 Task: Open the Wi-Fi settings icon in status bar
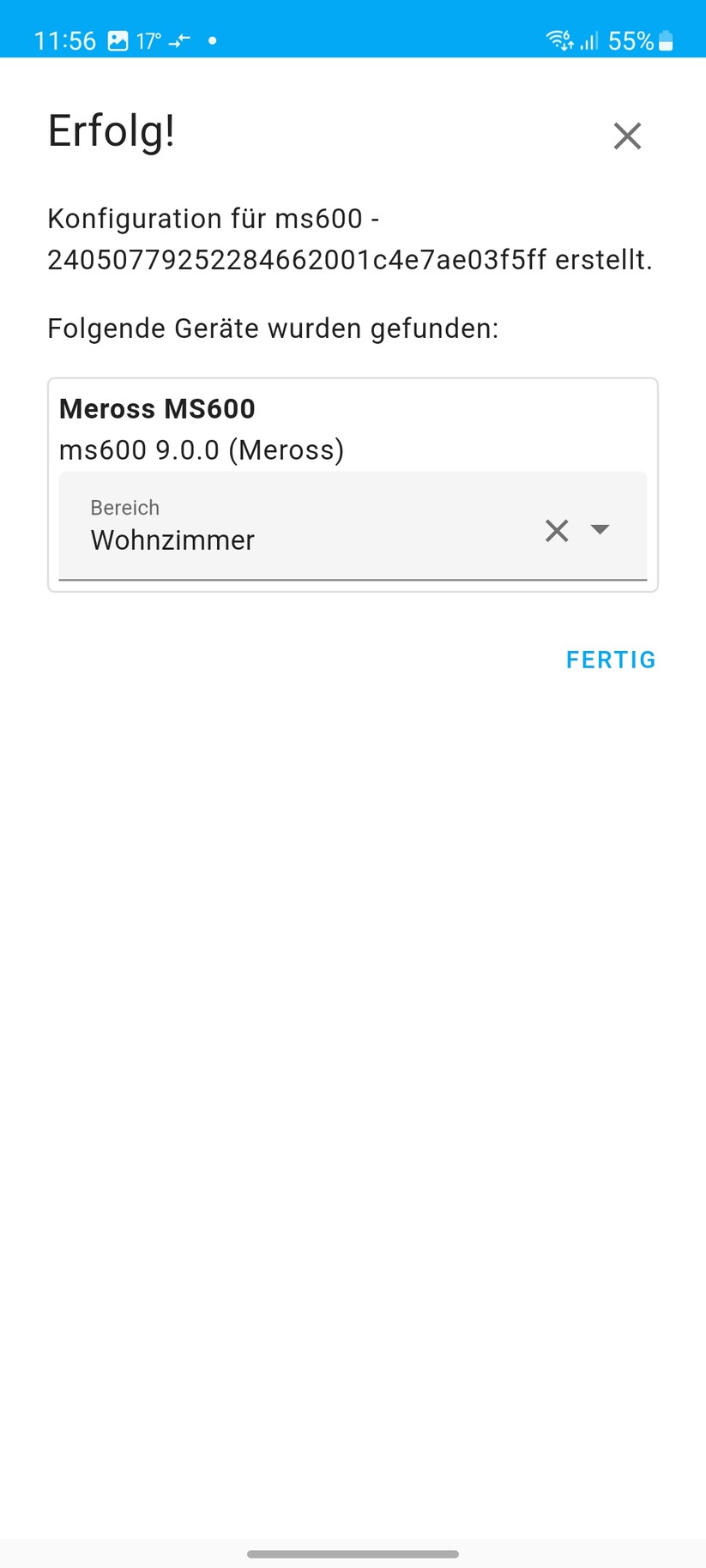[x=558, y=37]
